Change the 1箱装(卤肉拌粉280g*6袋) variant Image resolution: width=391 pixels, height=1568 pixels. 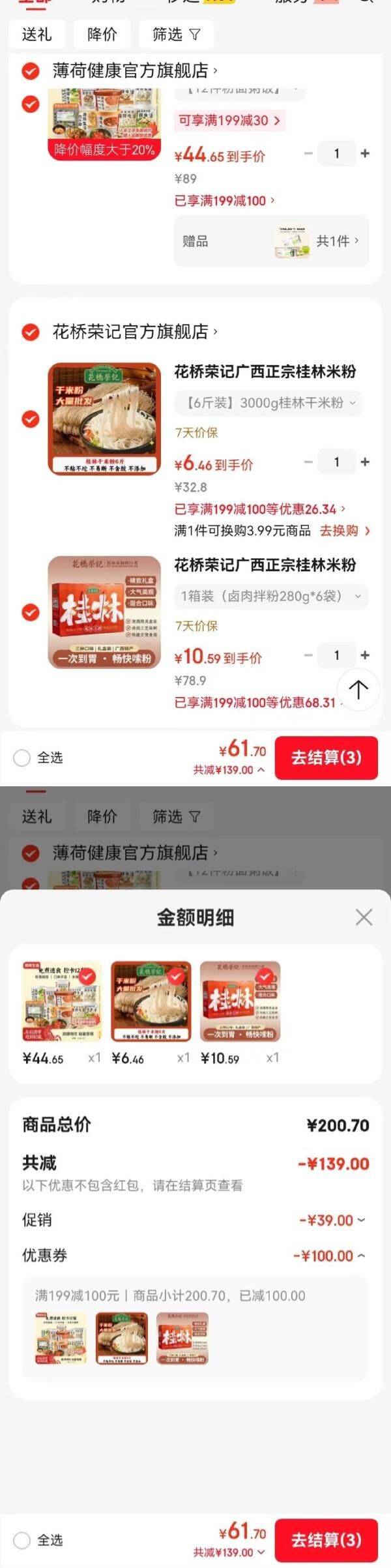click(x=271, y=596)
